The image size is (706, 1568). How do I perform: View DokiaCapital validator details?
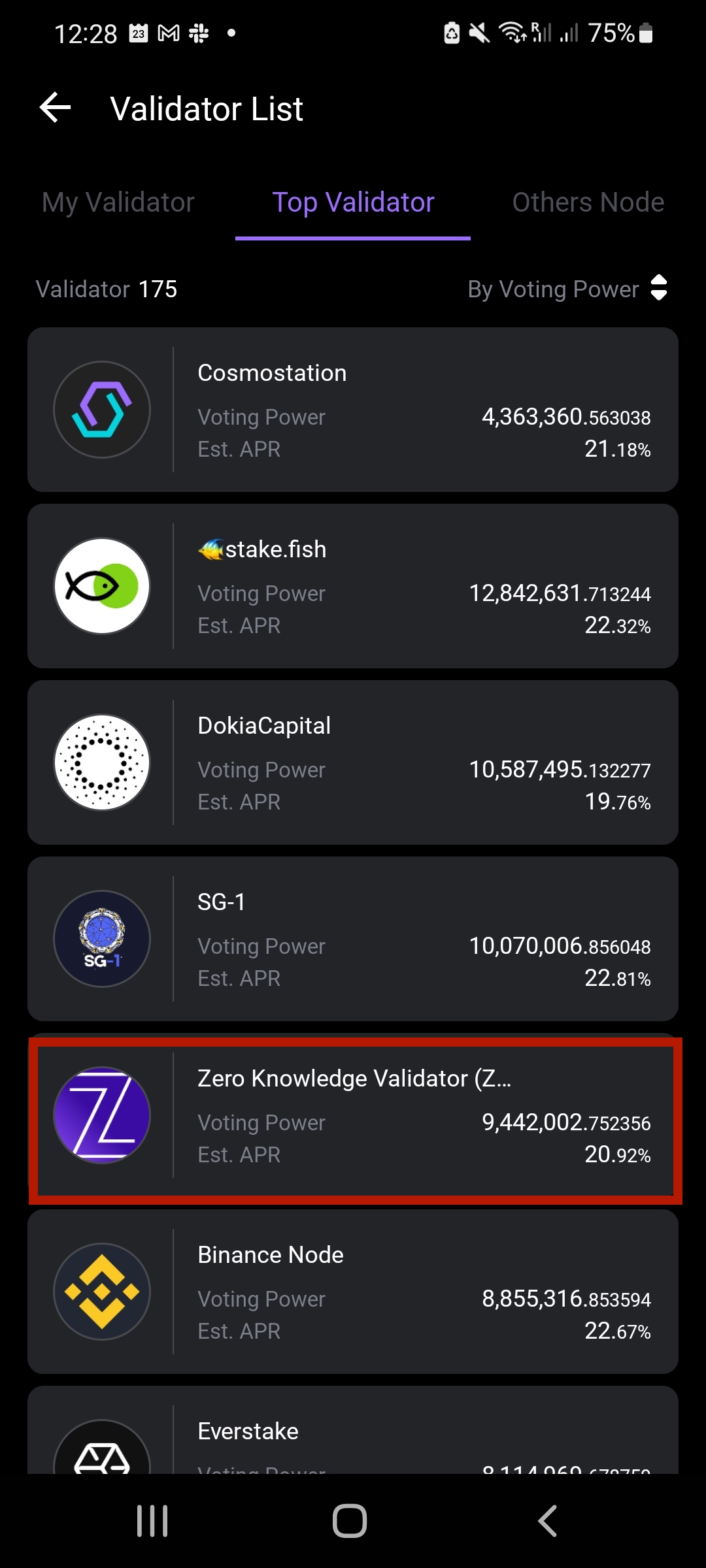click(353, 762)
